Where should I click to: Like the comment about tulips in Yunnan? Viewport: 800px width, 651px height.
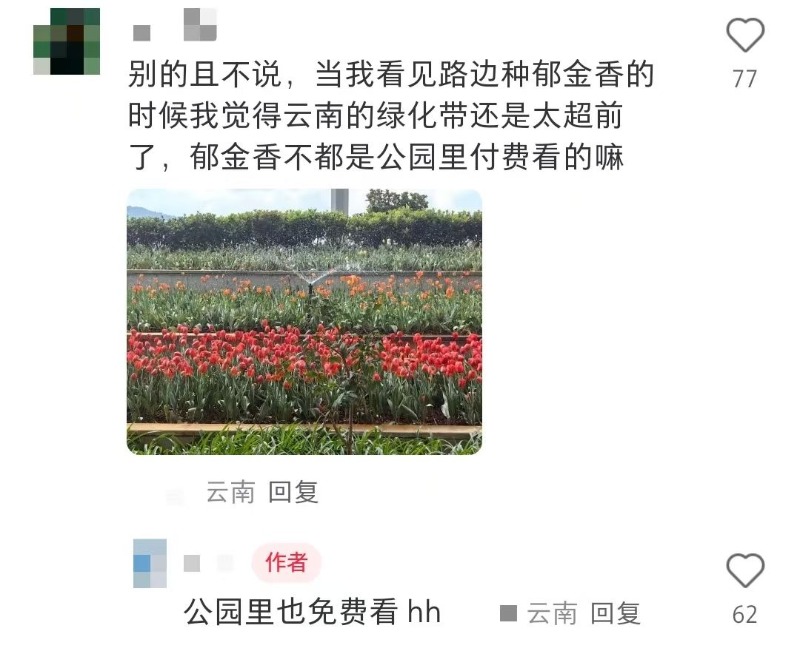pos(744,36)
